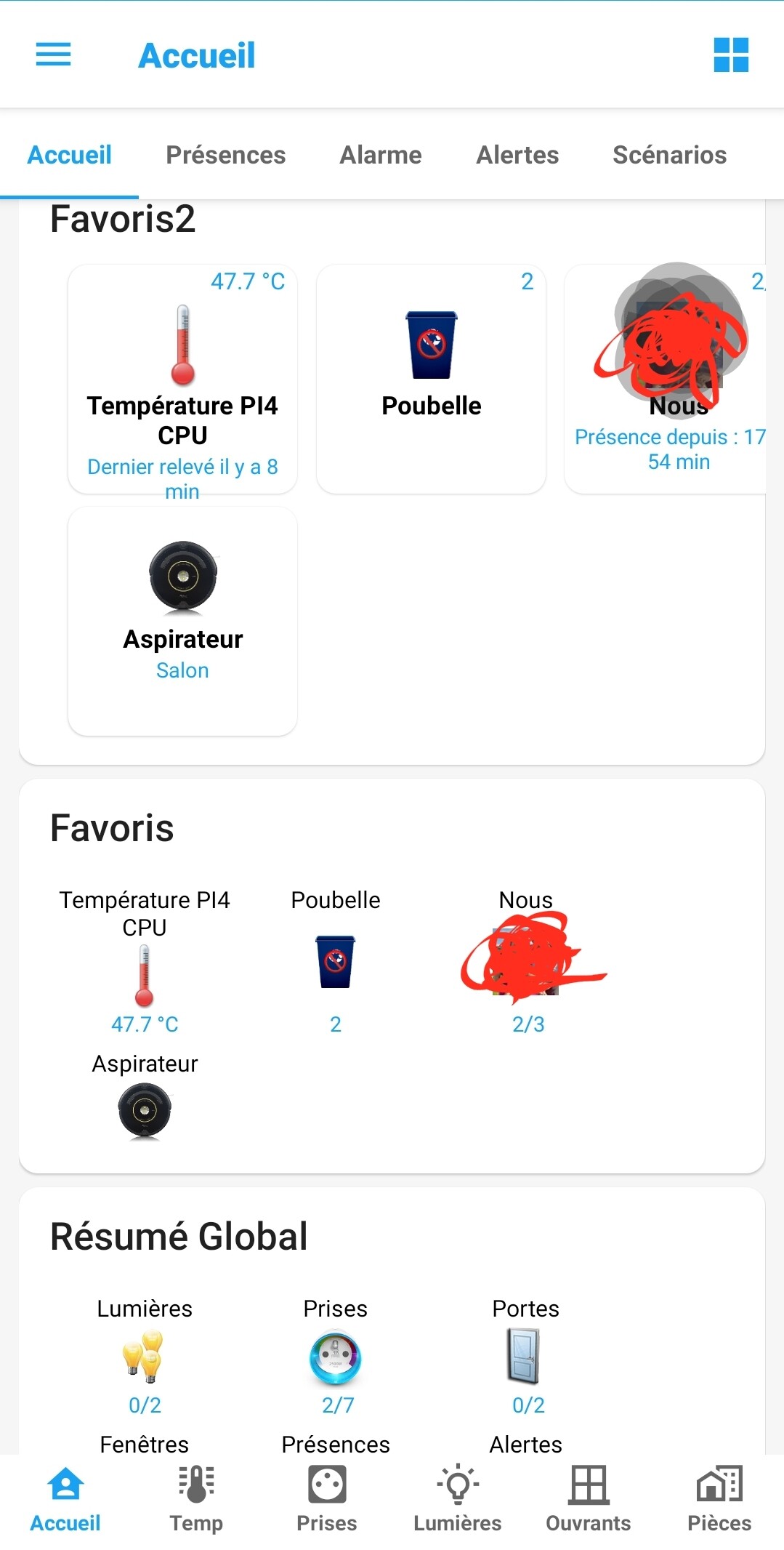Open the Aspirateur Salon card
This screenshot has height=1550, width=784.
tap(182, 622)
